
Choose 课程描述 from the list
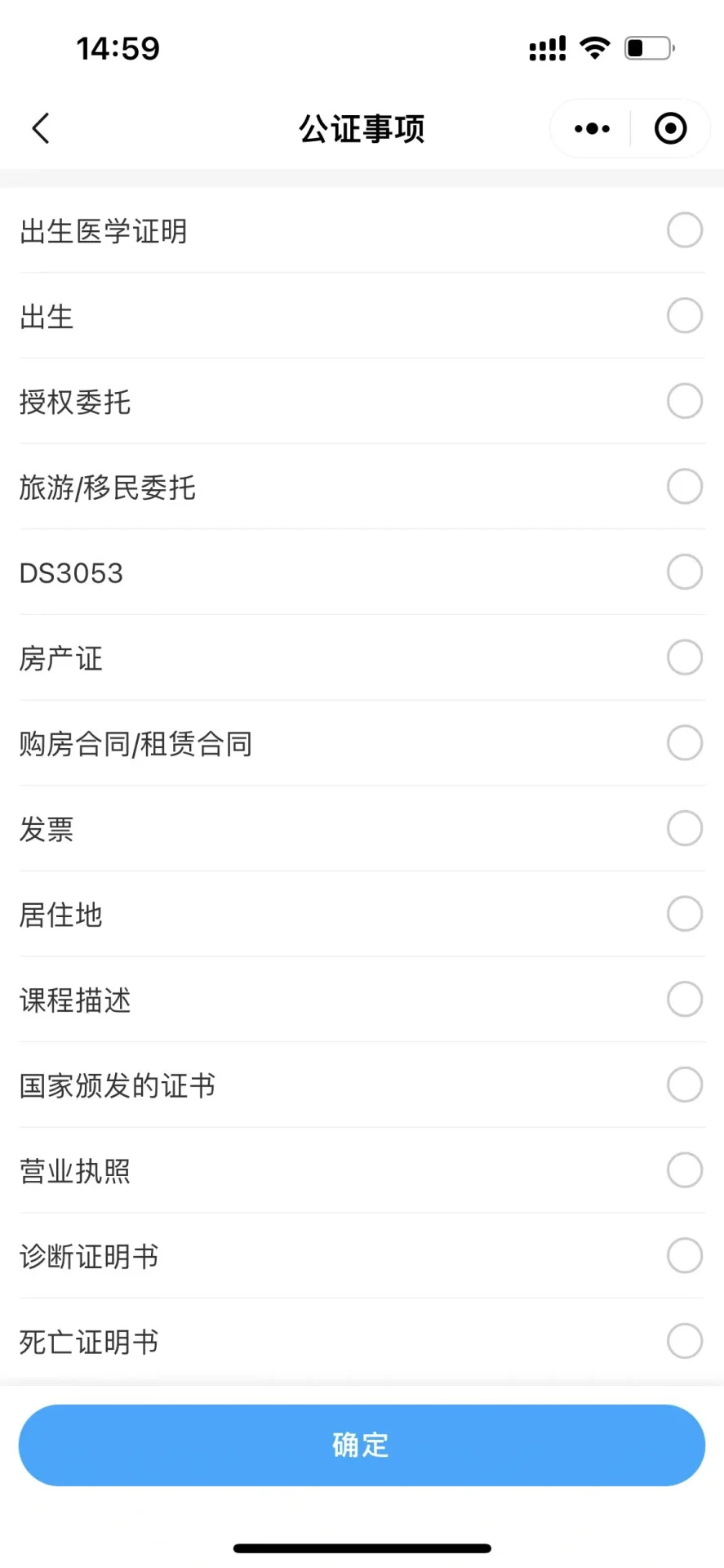point(684,999)
